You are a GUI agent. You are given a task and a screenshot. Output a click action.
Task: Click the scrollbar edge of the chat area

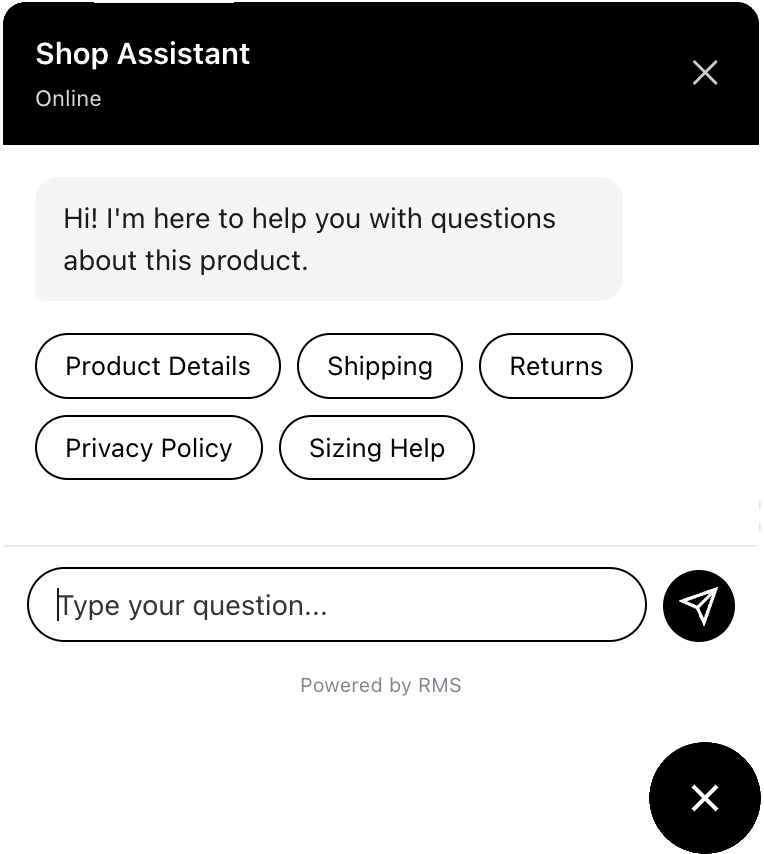click(x=758, y=515)
